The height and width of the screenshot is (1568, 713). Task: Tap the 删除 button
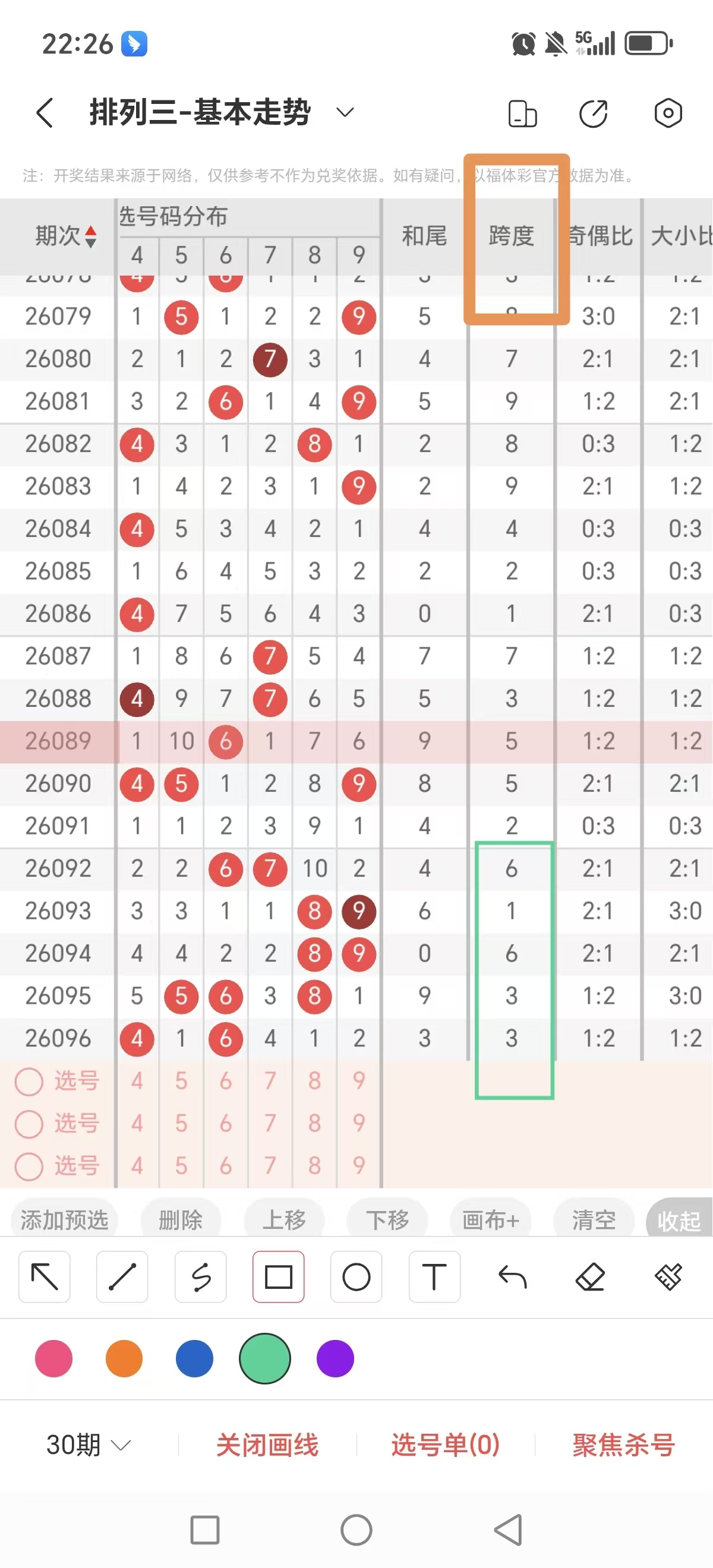[180, 1220]
